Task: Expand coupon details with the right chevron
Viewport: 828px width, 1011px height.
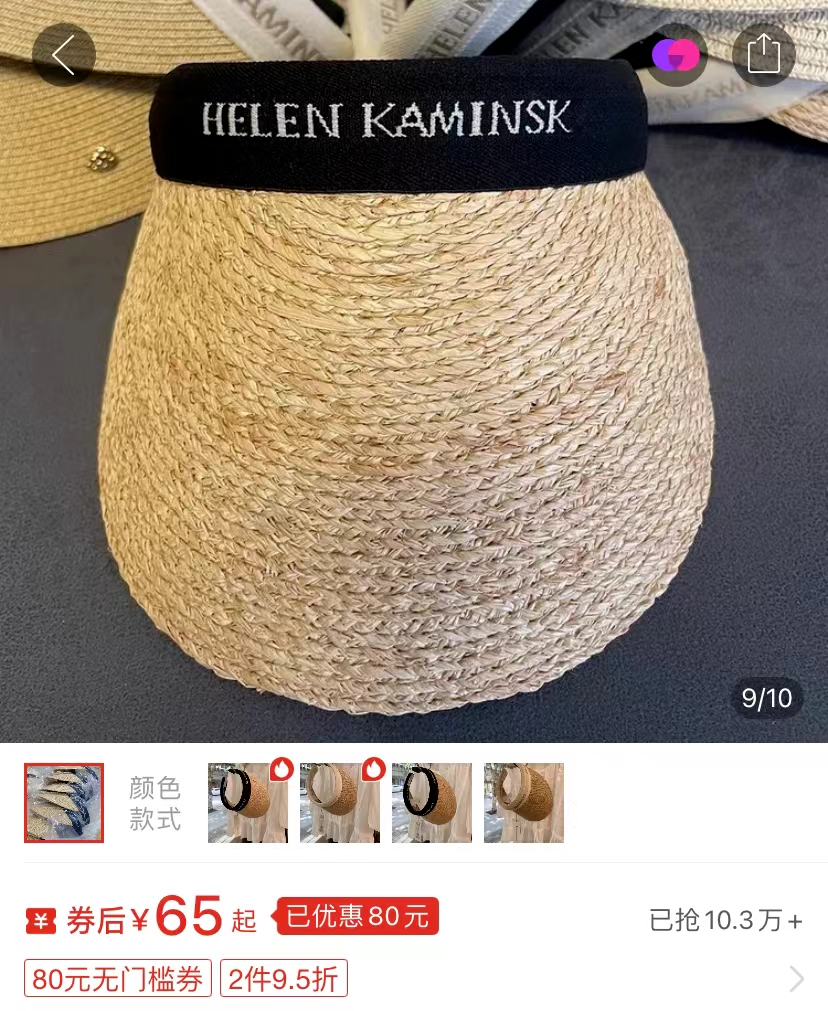Action: tap(796, 979)
